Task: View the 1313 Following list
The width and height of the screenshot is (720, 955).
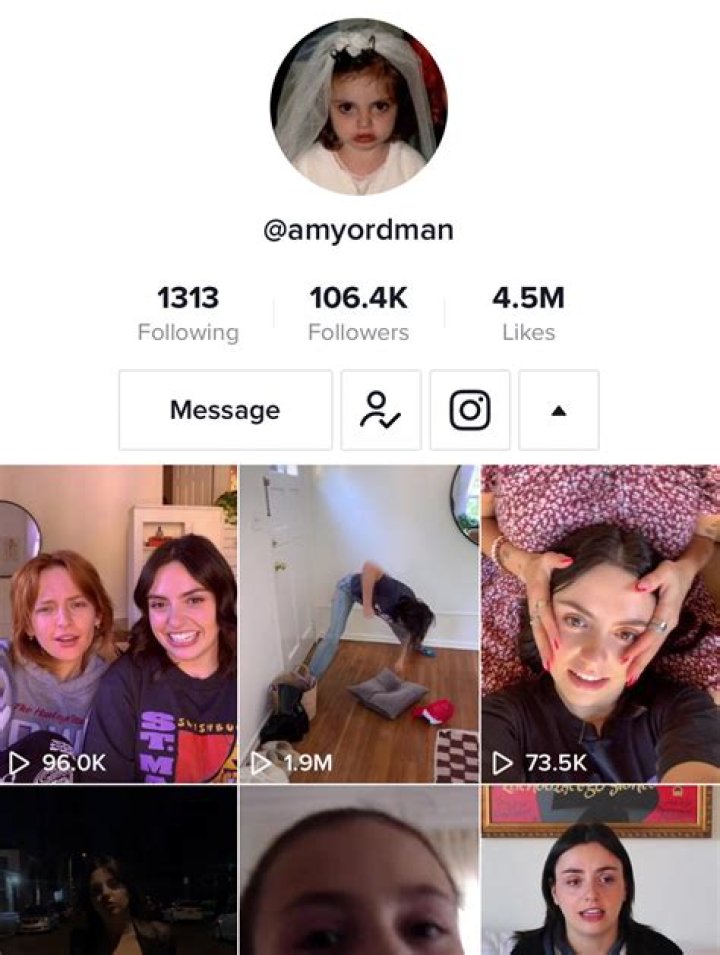Action: (188, 314)
